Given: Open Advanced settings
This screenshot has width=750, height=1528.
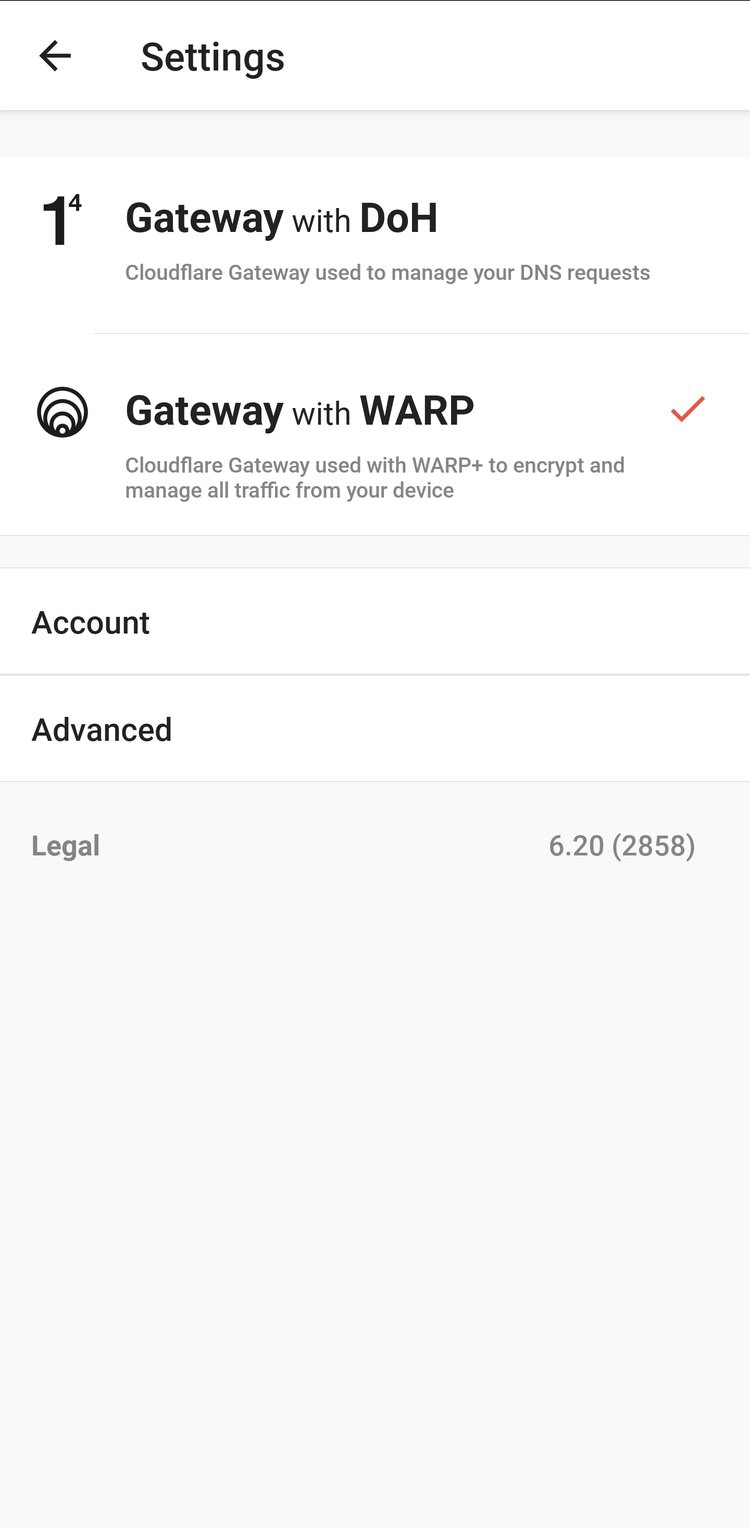Looking at the screenshot, I should point(375,729).
